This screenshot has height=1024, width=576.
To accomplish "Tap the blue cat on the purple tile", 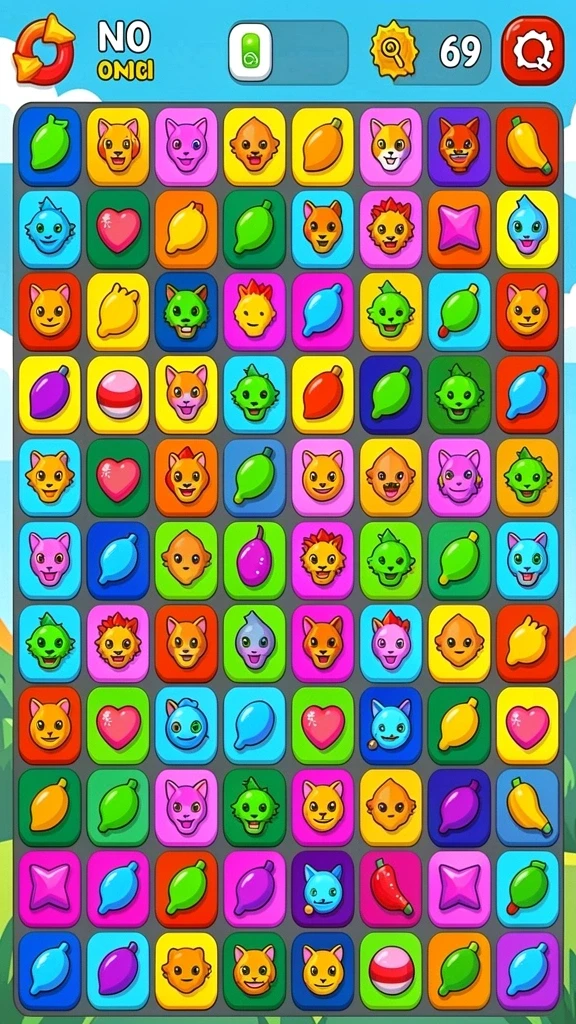I will (323, 888).
